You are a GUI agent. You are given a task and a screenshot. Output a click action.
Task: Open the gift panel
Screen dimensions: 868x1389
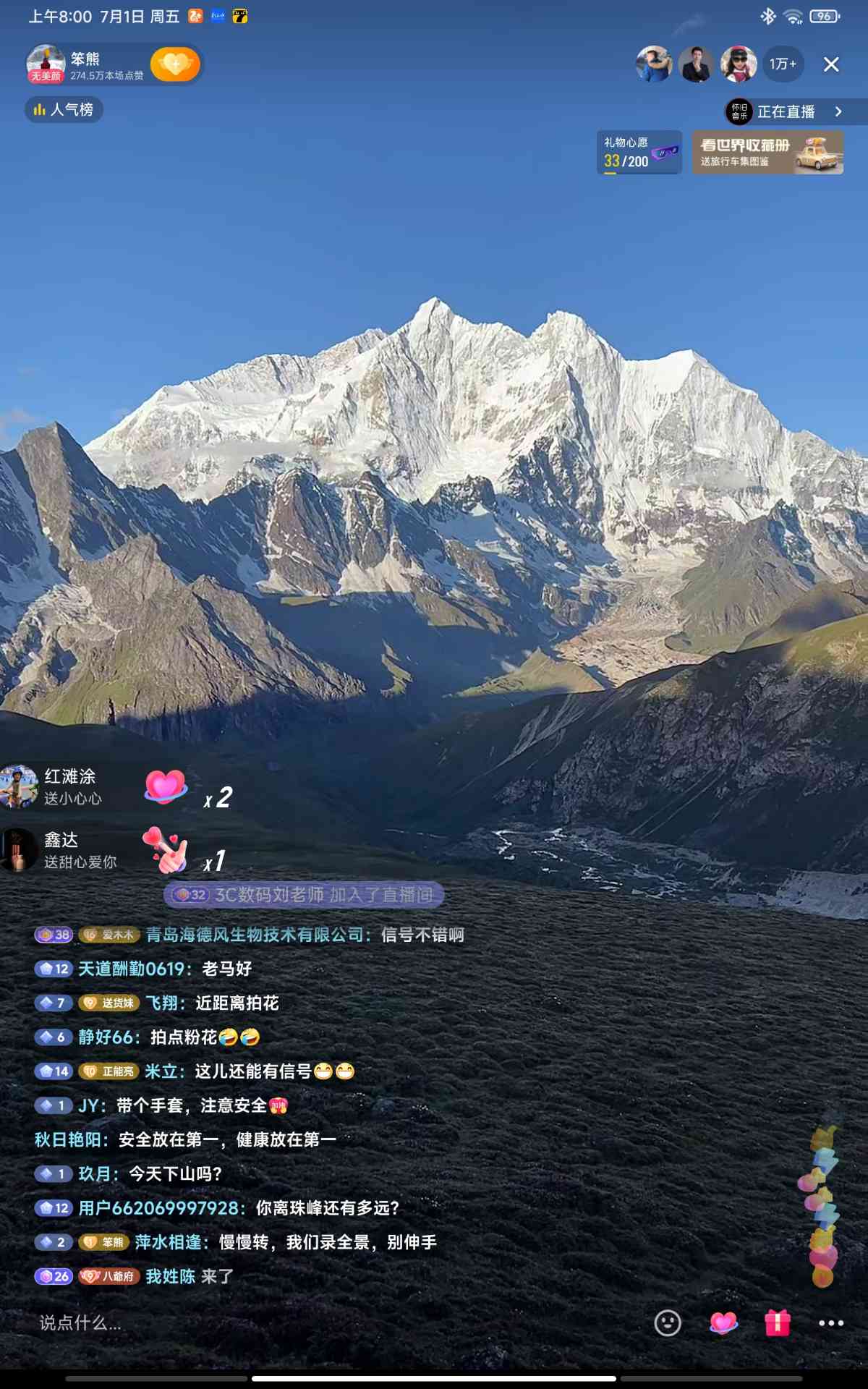pos(777,1323)
